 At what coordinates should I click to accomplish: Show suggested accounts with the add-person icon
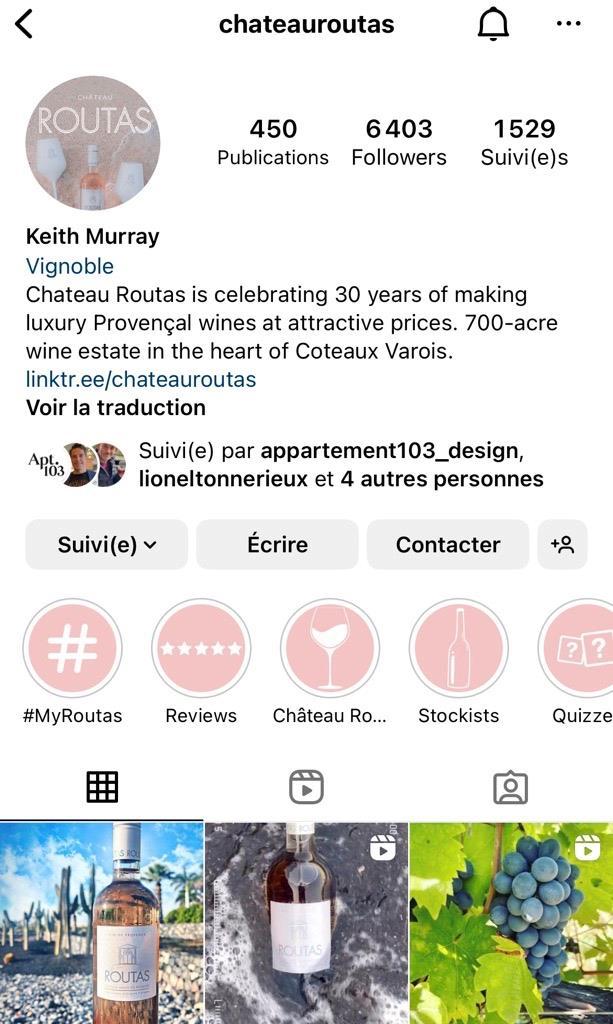click(x=562, y=544)
